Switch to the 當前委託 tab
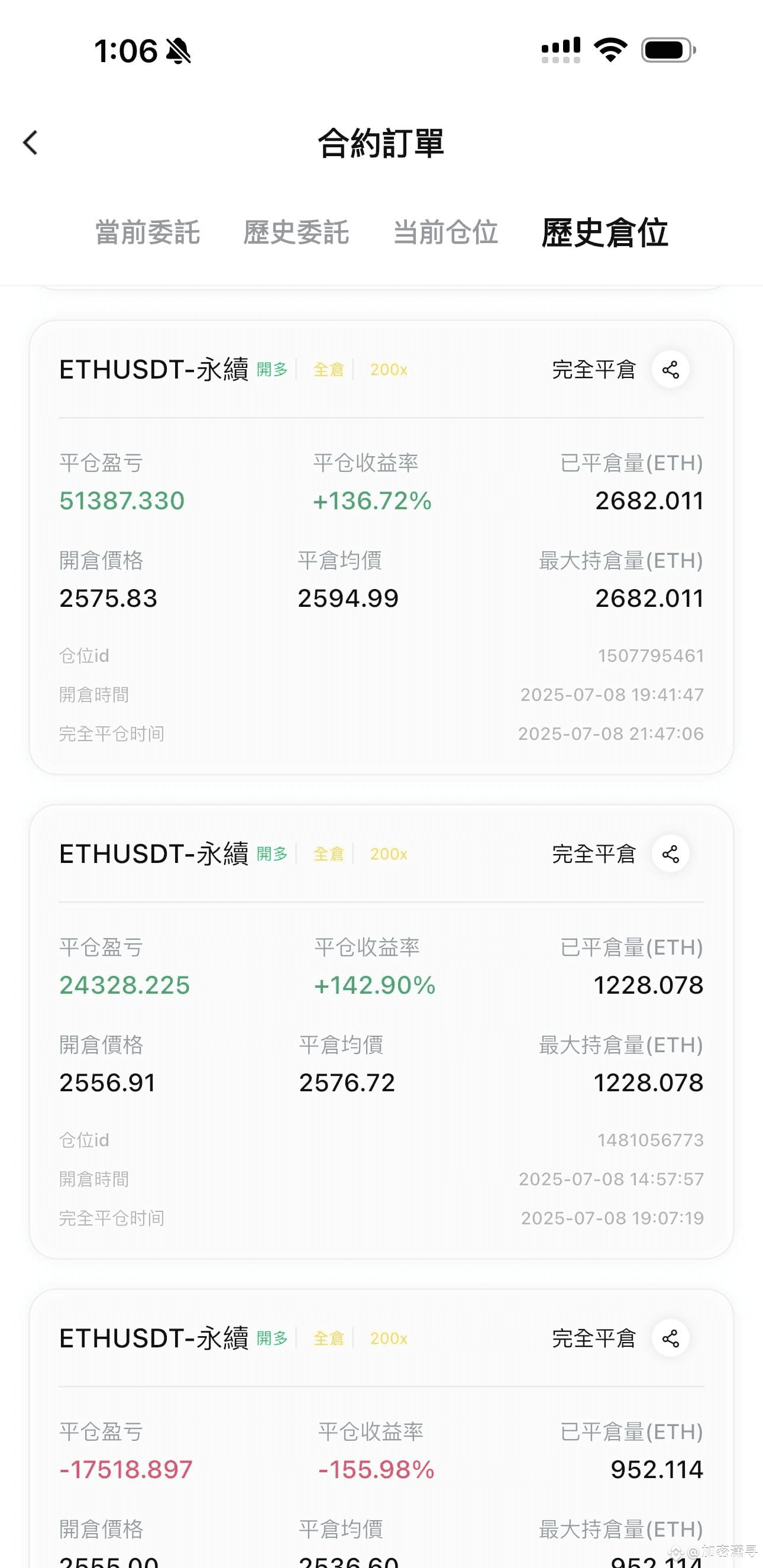763x1568 pixels. (148, 232)
